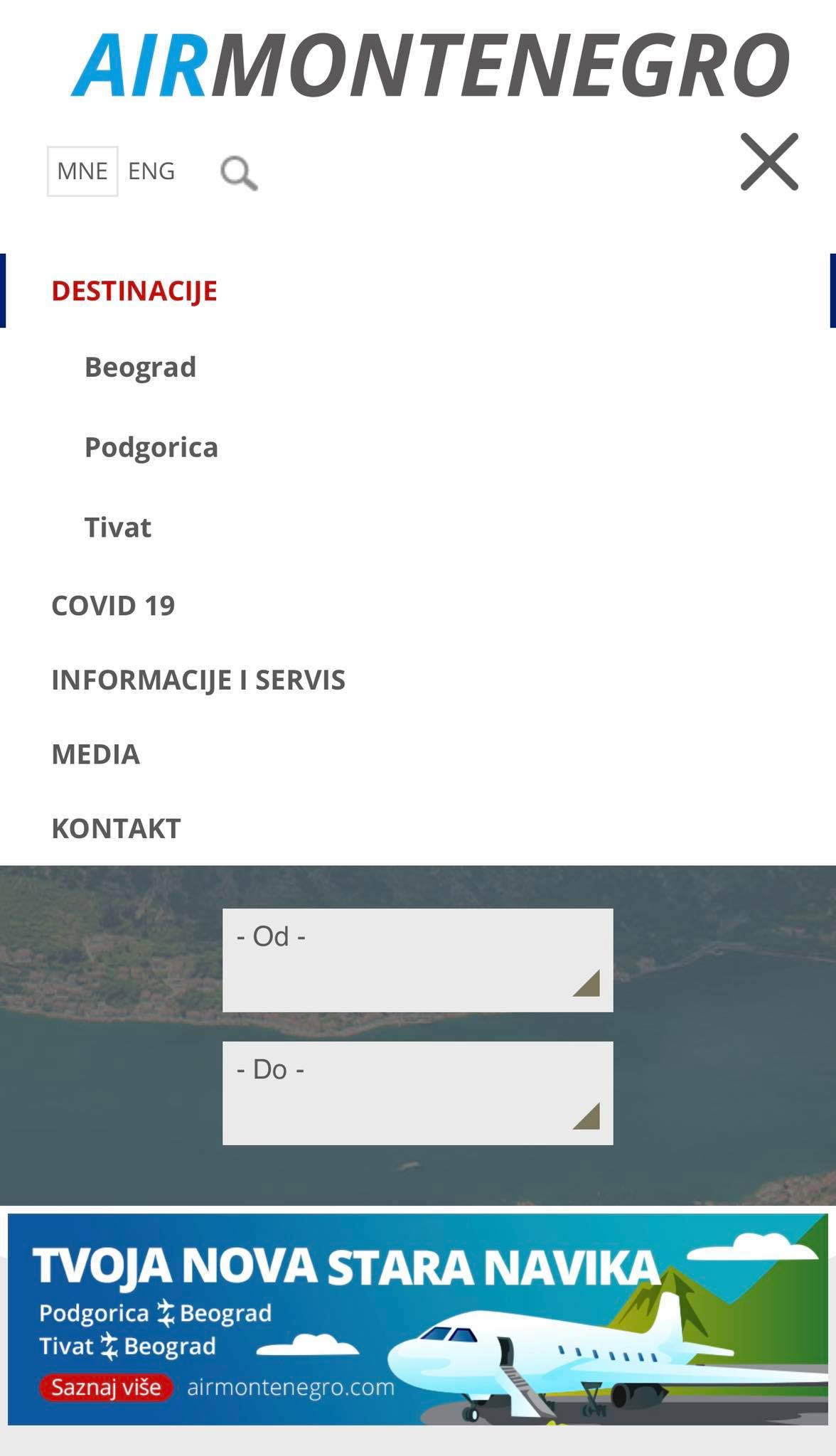Close the navigation menu
This screenshot has width=836, height=1456.
click(769, 161)
